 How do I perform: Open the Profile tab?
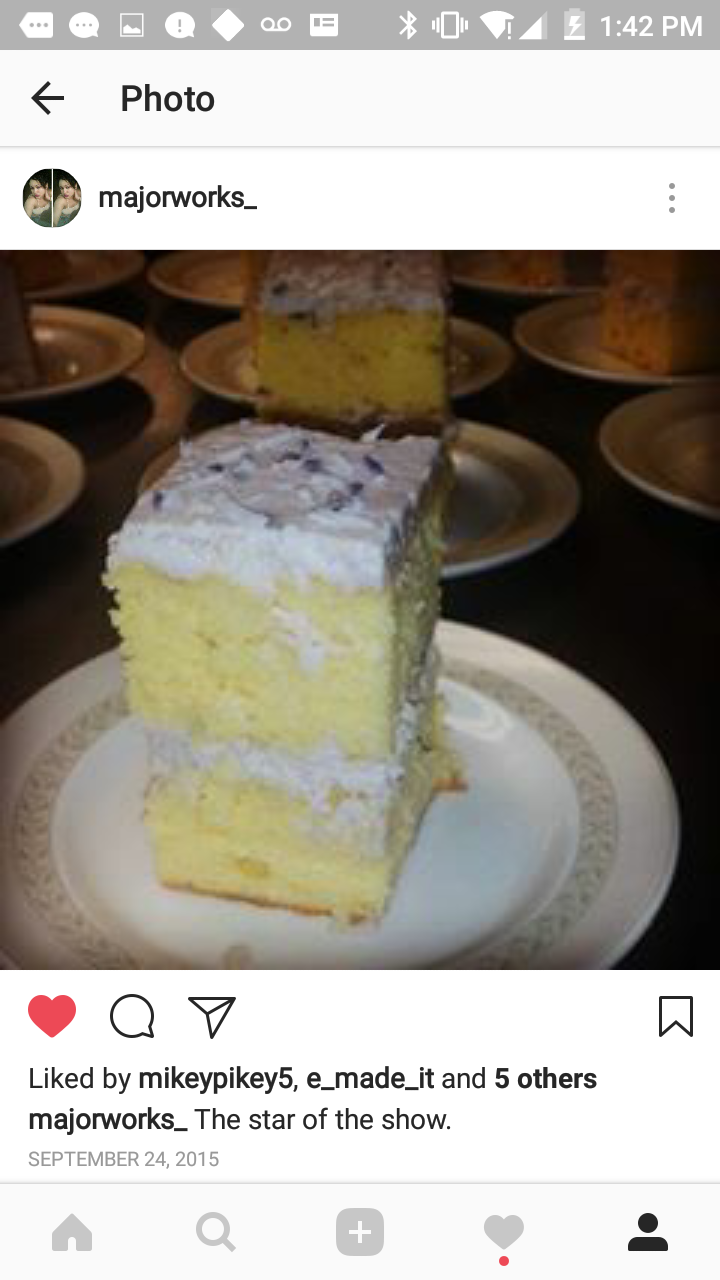click(x=648, y=1232)
